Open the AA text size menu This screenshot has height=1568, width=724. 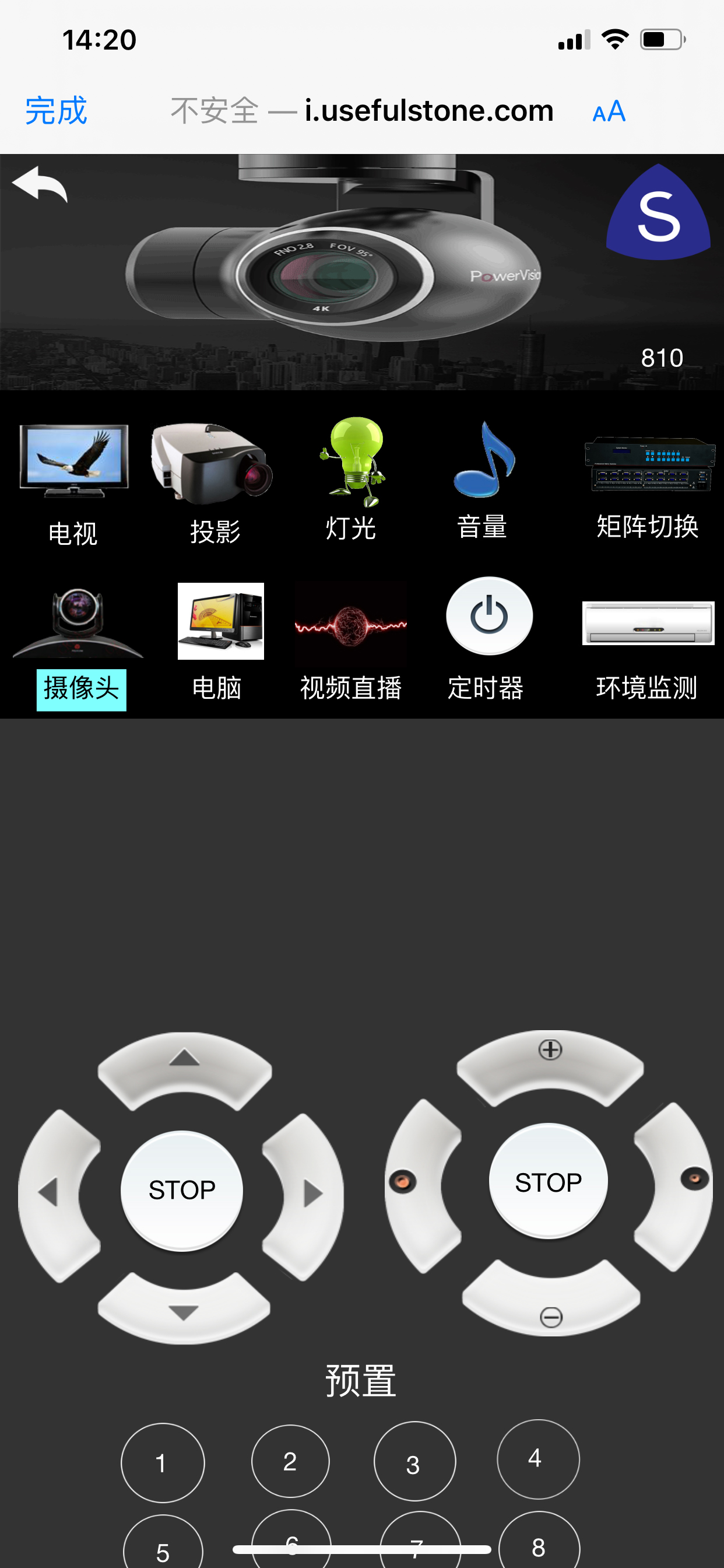(609, 111)
